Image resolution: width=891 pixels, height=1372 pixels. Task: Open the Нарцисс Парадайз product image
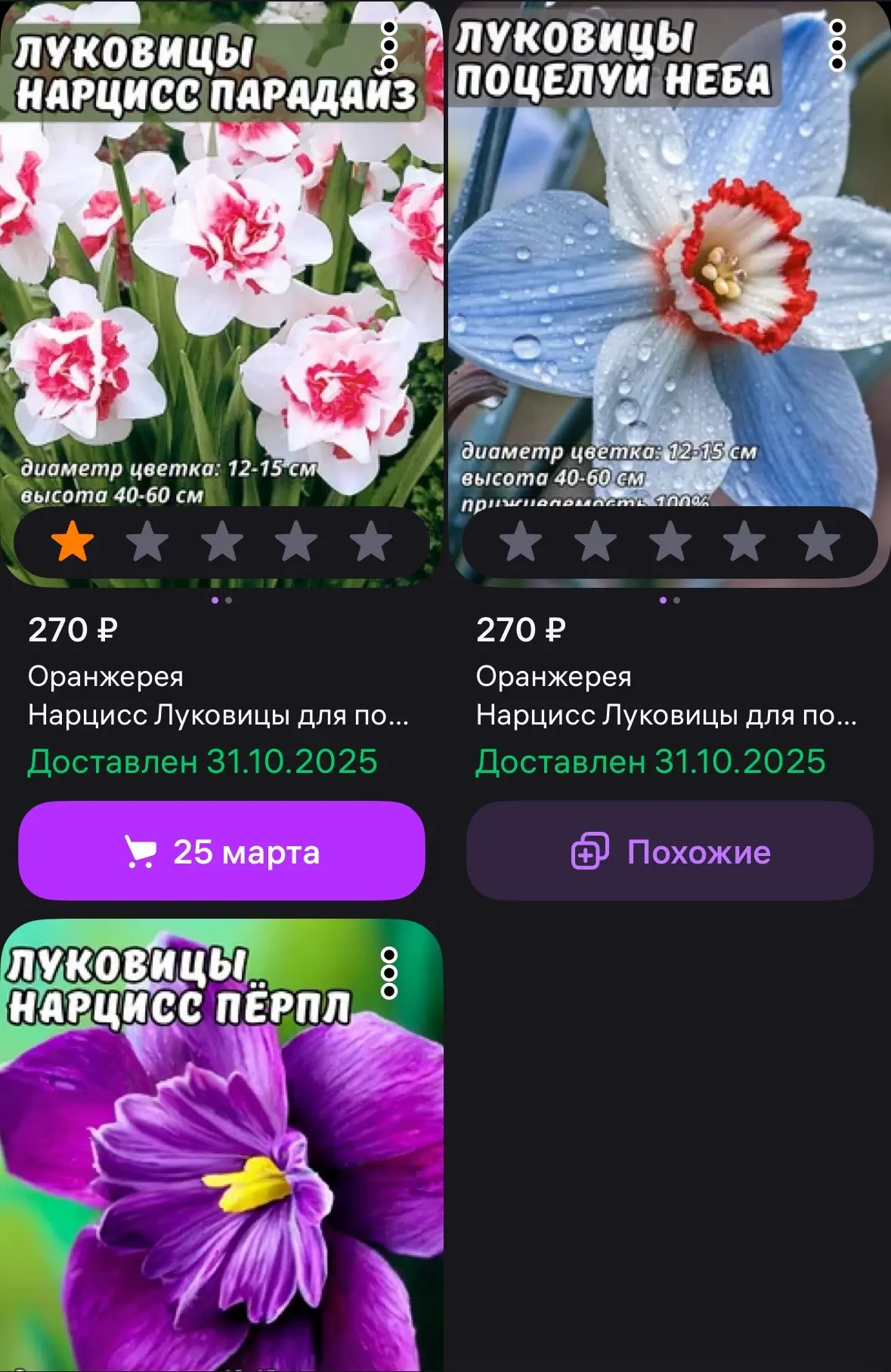[221, 287]
